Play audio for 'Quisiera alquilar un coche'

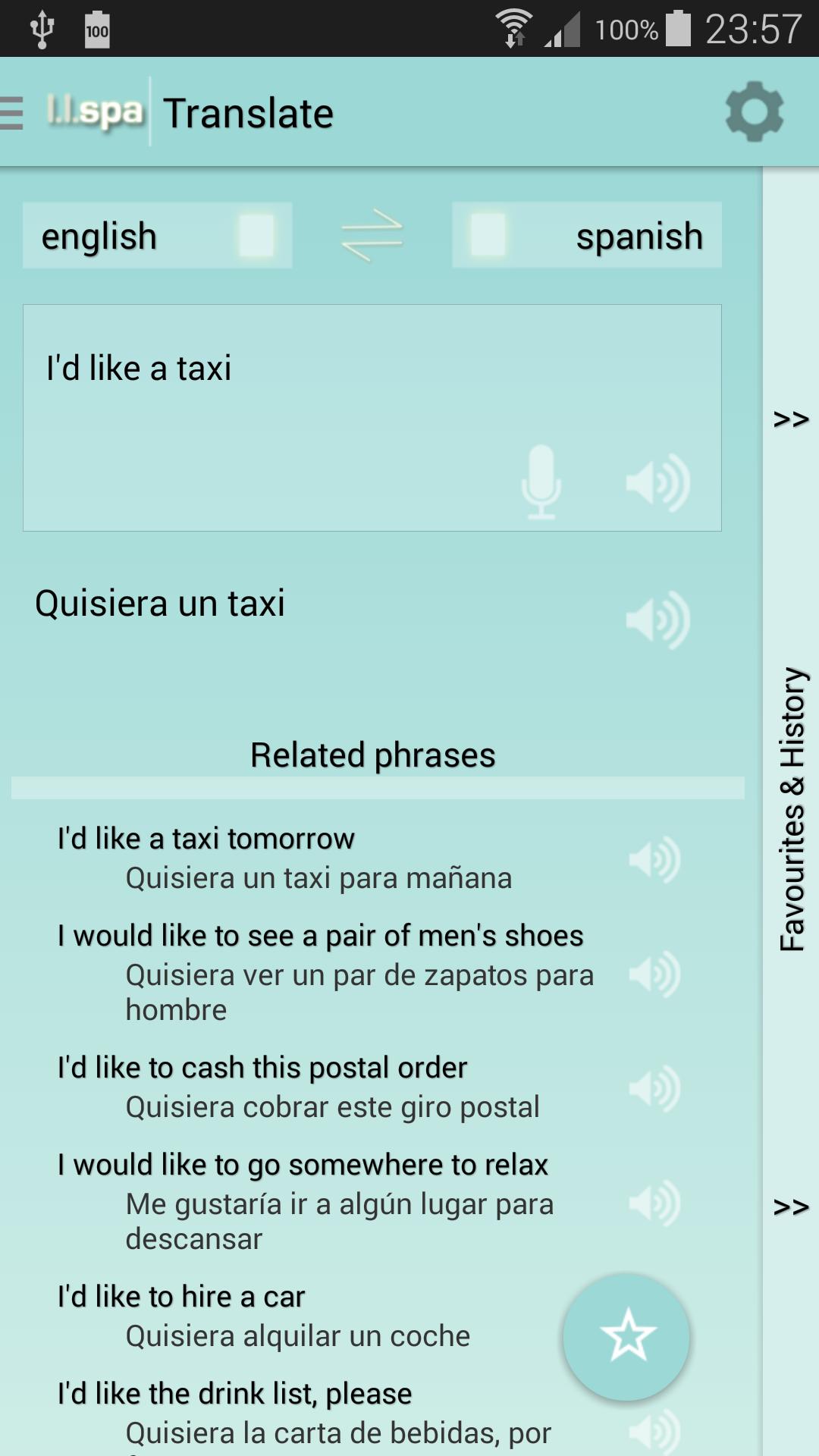click(x=655, y=1316)
